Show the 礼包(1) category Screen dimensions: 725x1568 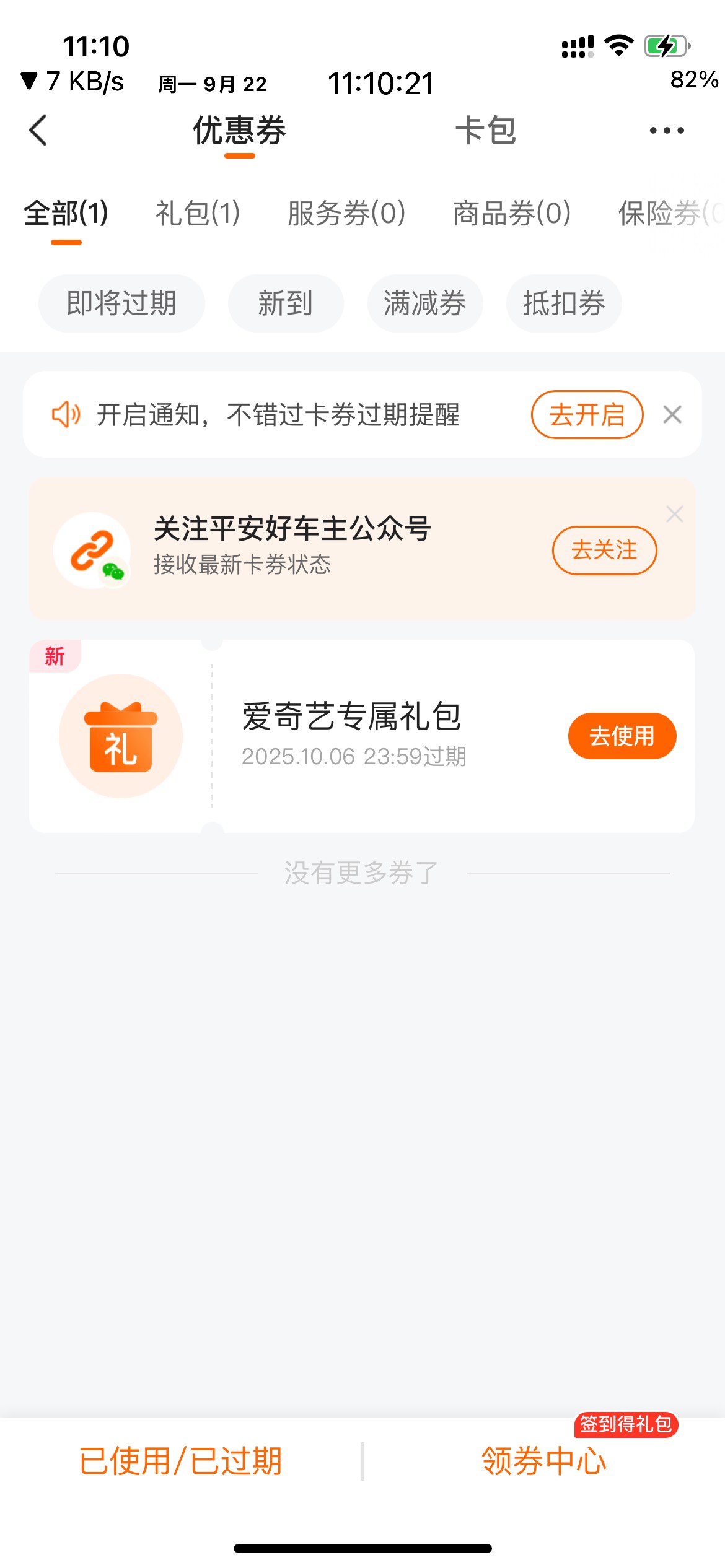pos(198,214)
